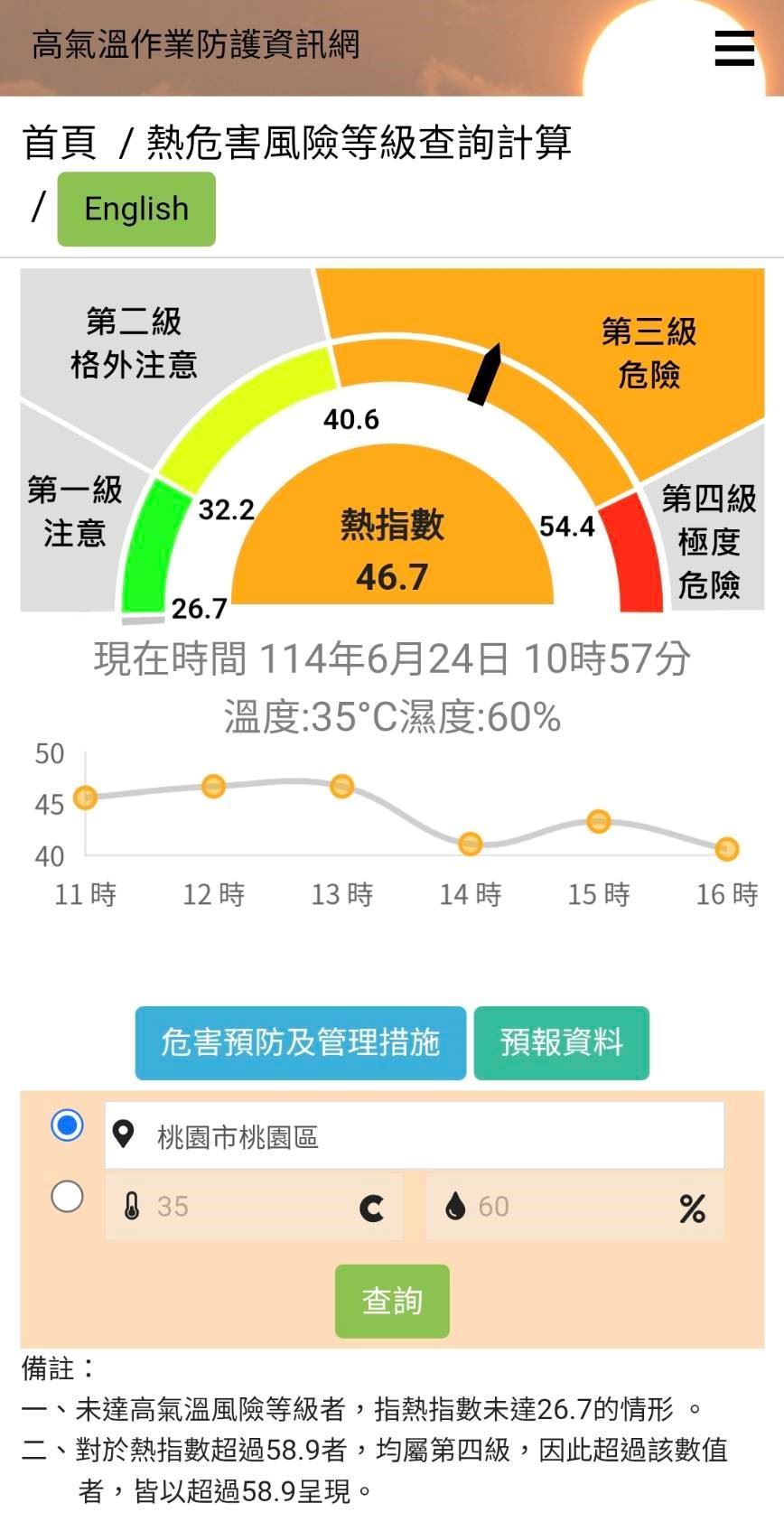Focus the temperature field showing 35

[244, 1207]
